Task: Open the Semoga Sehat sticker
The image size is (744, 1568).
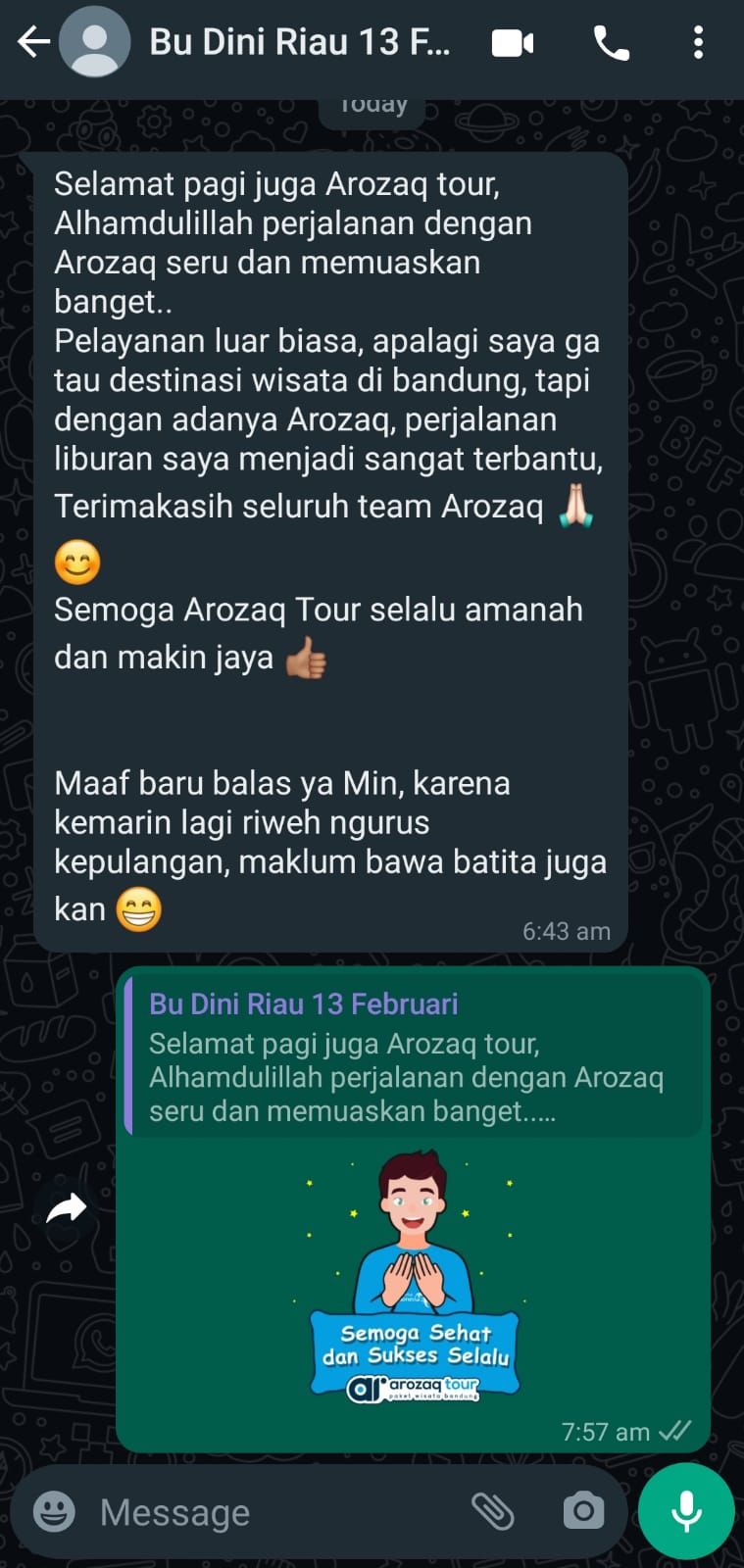Action: pyautogui.click(x=414, y=1277)
